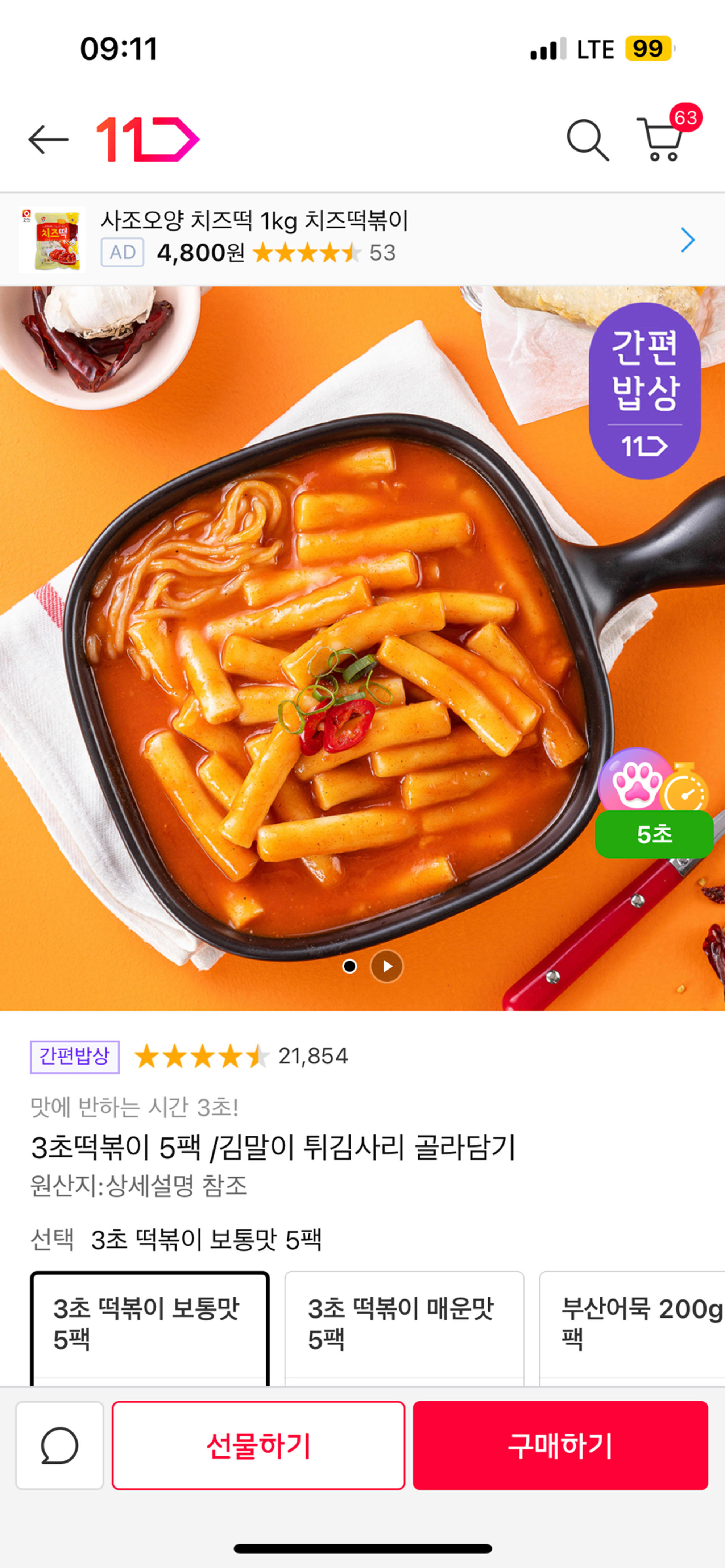Open the 간편밥상 tag

(x=74, y=1056)
